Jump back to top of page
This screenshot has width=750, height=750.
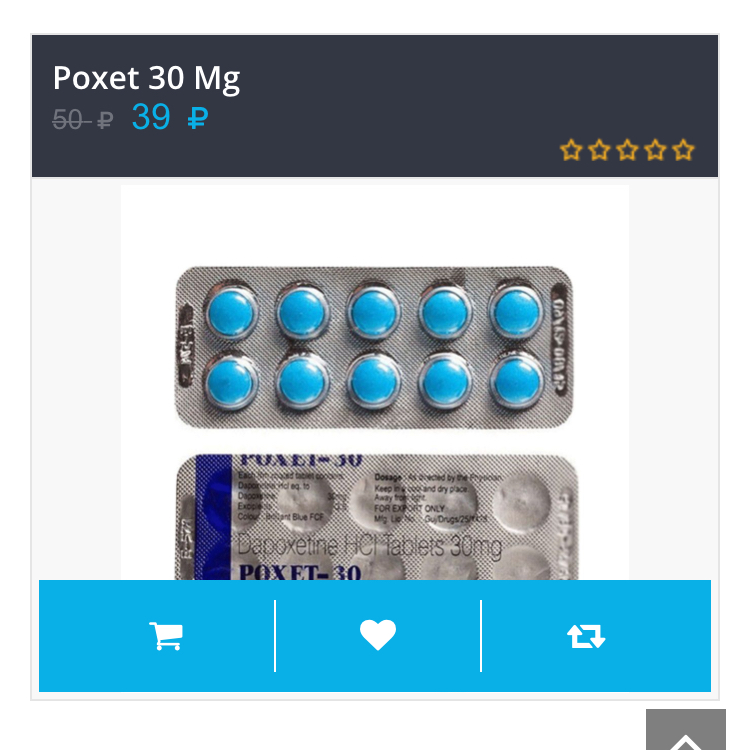(685, 733)
